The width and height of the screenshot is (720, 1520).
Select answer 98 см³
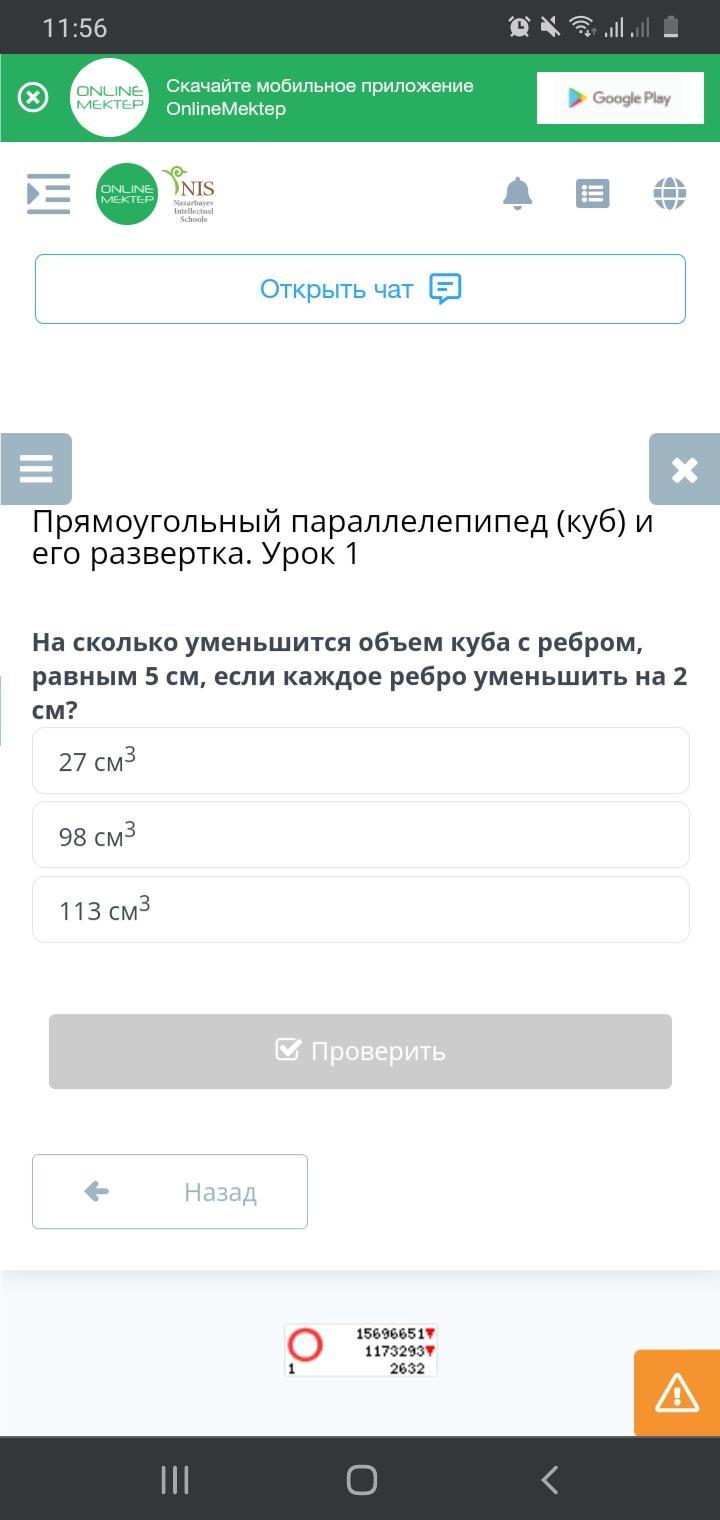click(361, 835)
